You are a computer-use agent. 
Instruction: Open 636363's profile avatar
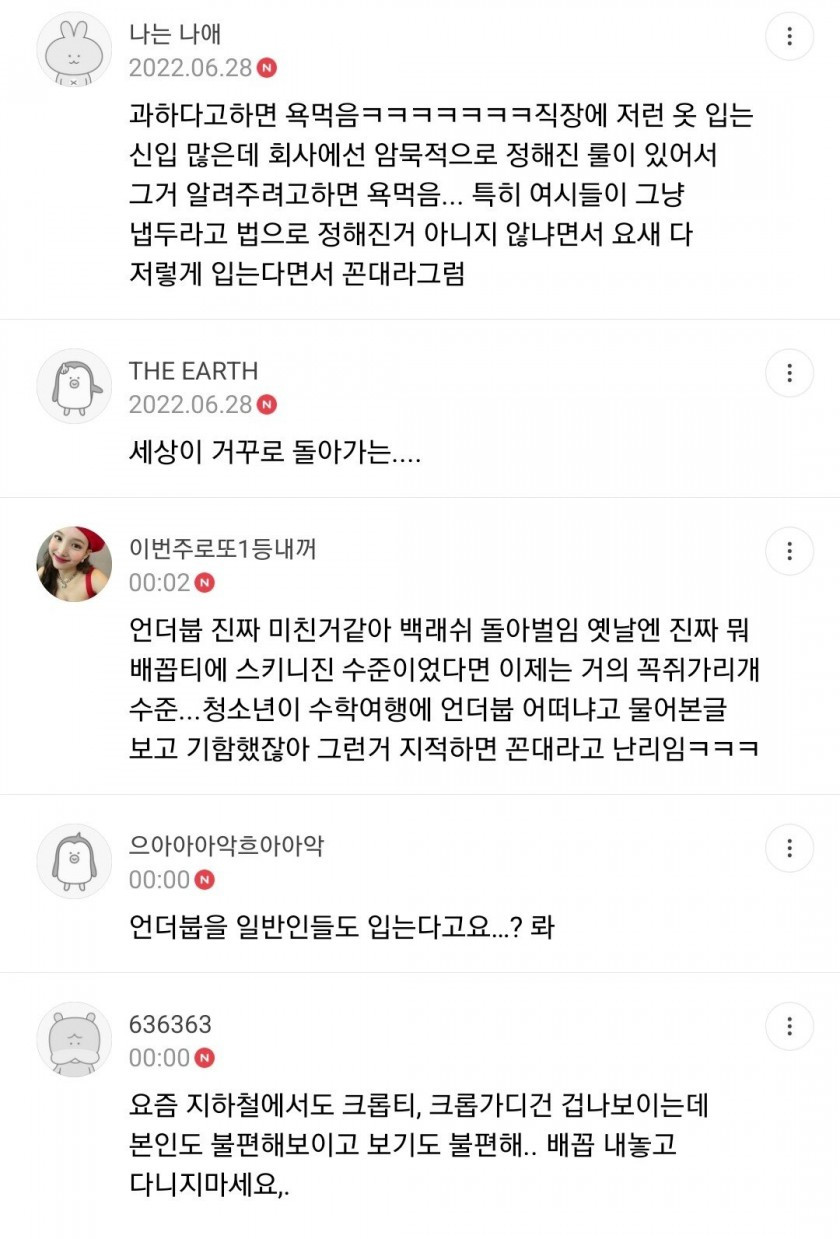coord(74,1039)
